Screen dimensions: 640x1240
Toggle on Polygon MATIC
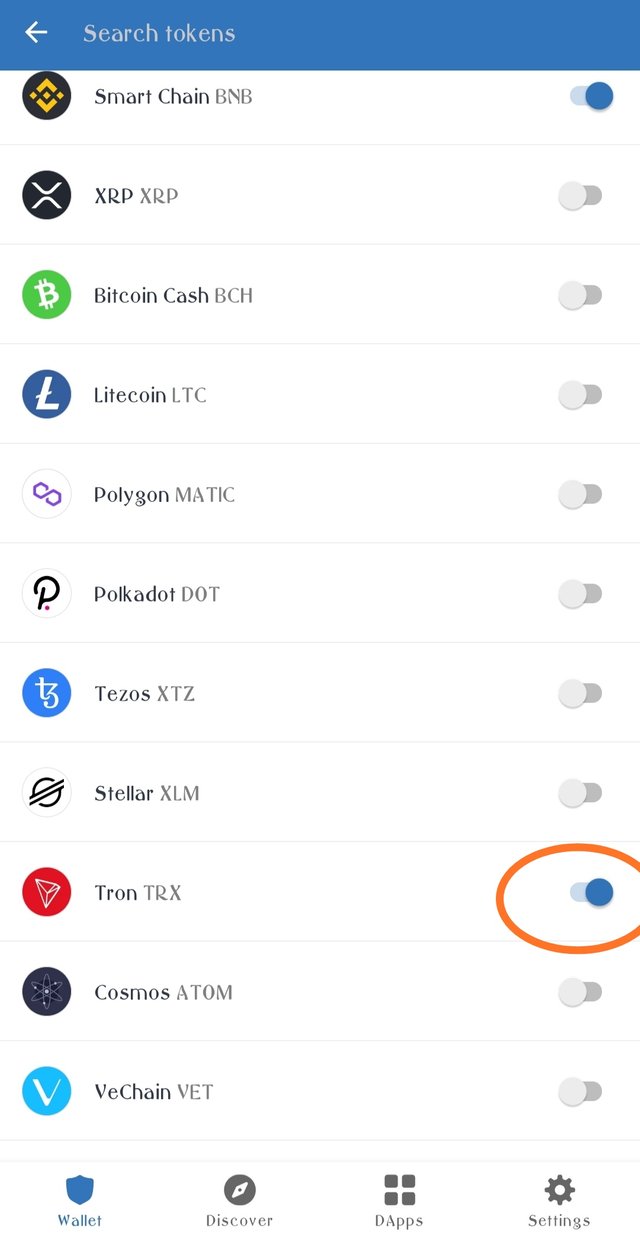point(580,494)
